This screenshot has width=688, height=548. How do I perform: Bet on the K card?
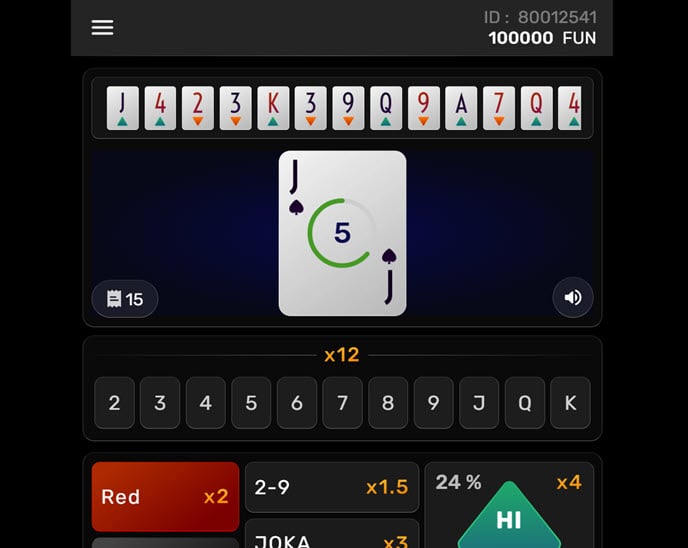(x=571, y=403)
